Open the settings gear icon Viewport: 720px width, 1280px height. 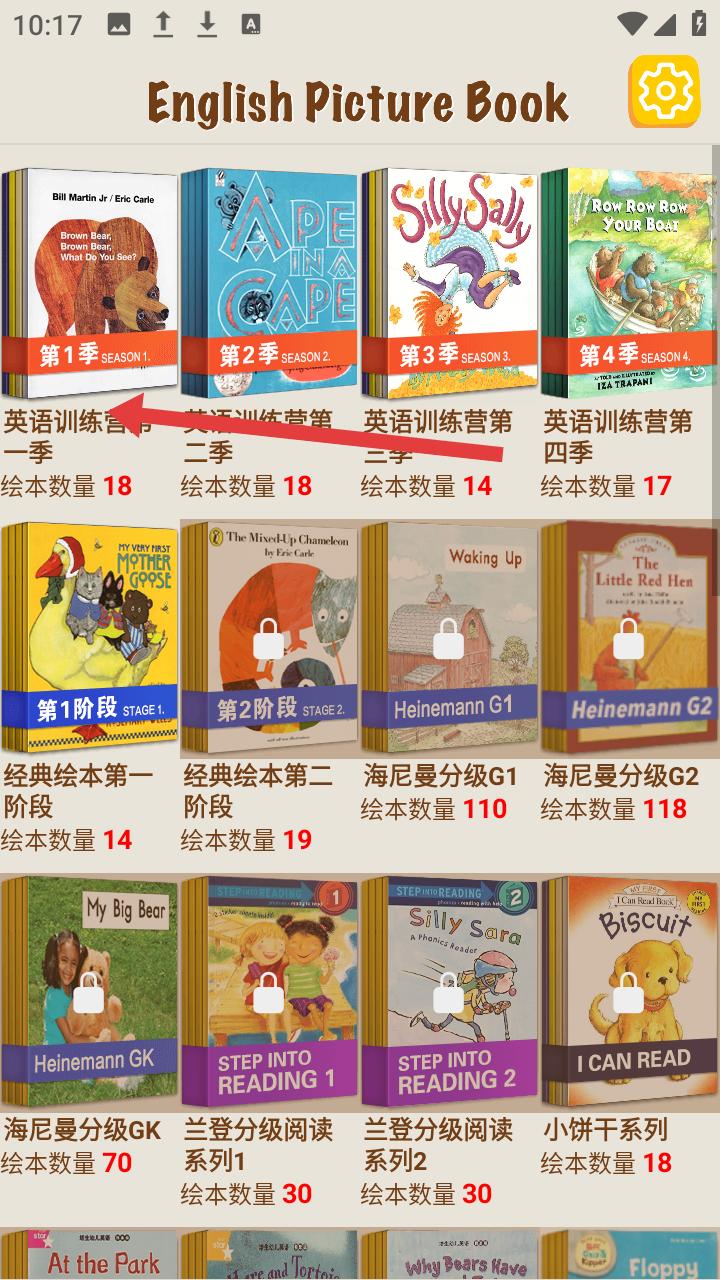pyautogui.click(x=664, y=92)
